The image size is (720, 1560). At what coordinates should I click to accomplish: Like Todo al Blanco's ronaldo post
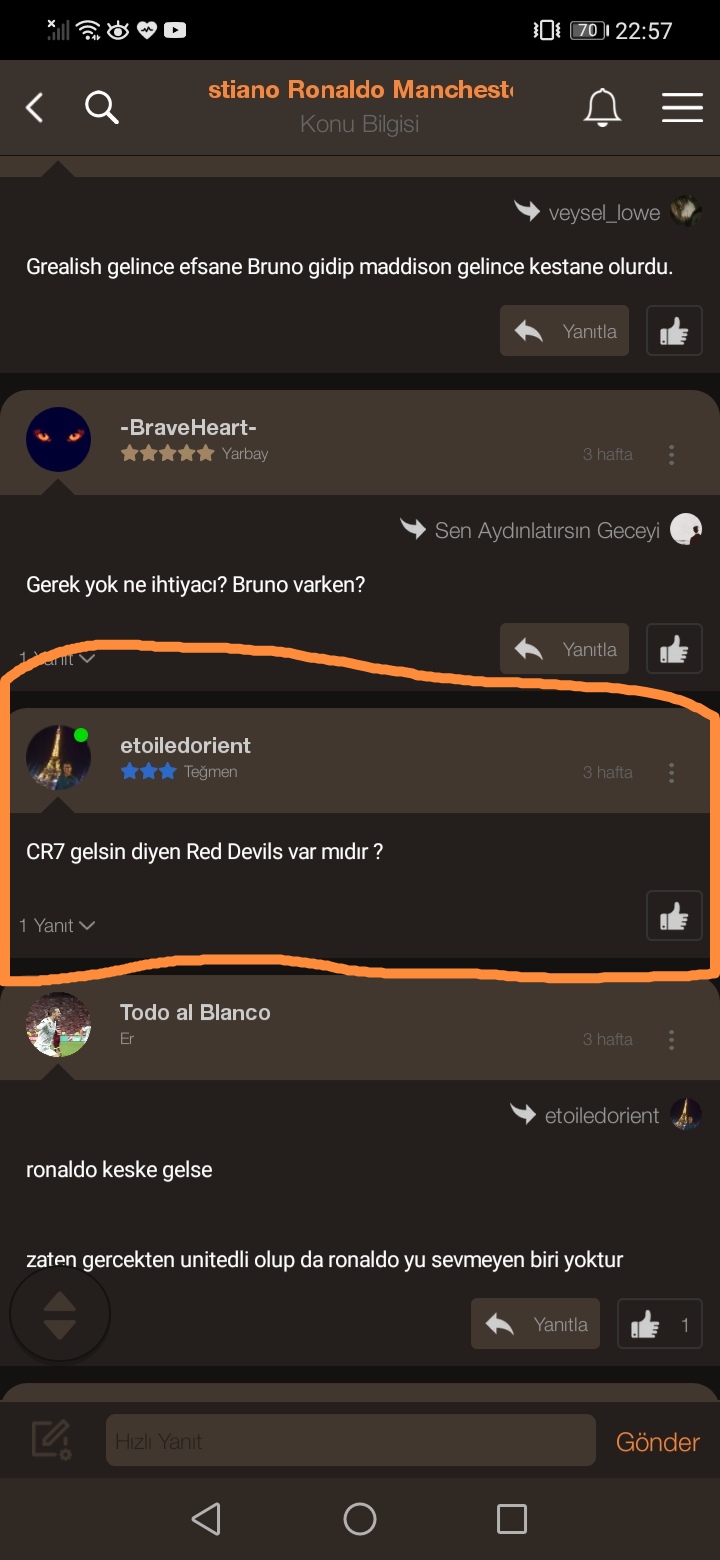click(646, 1324)
